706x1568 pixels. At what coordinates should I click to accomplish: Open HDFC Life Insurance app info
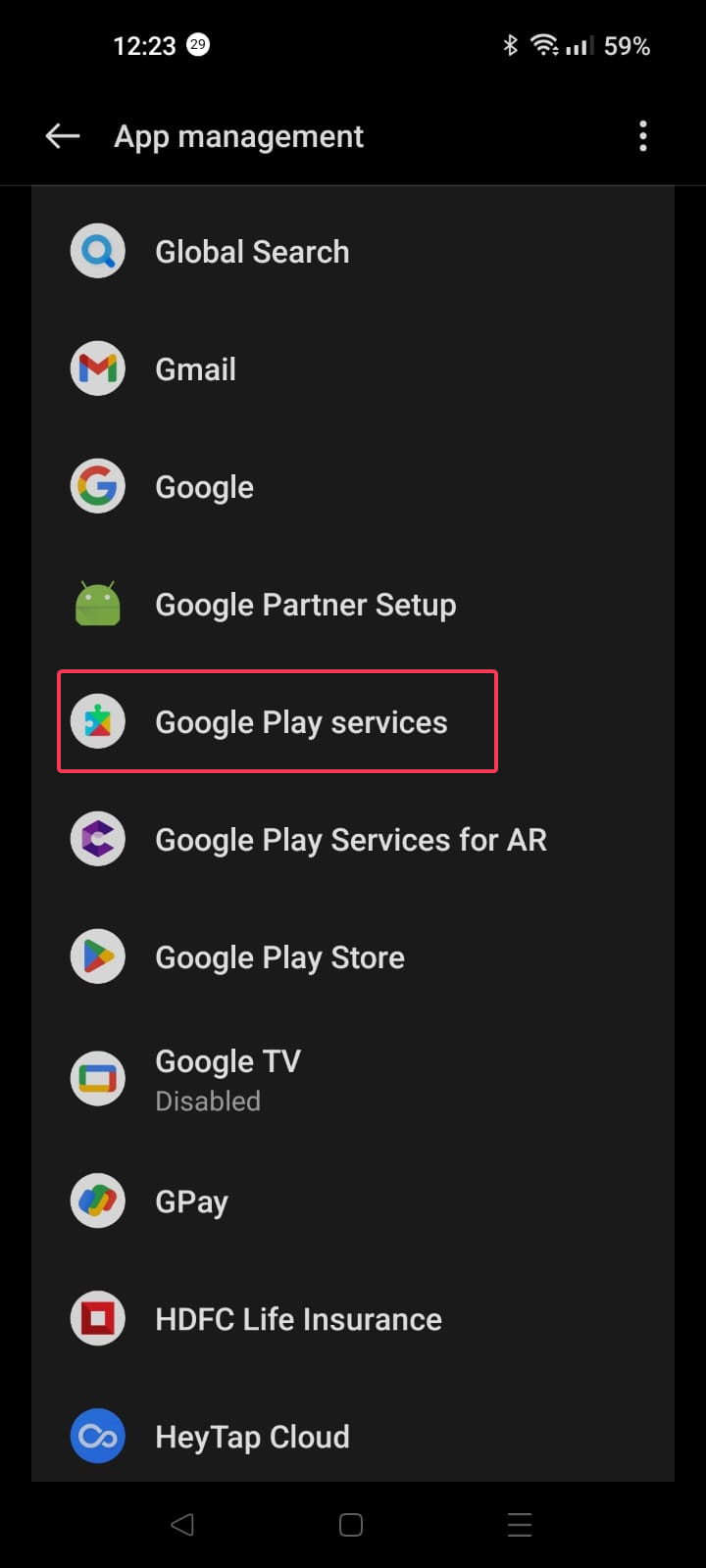[353, 1319]
